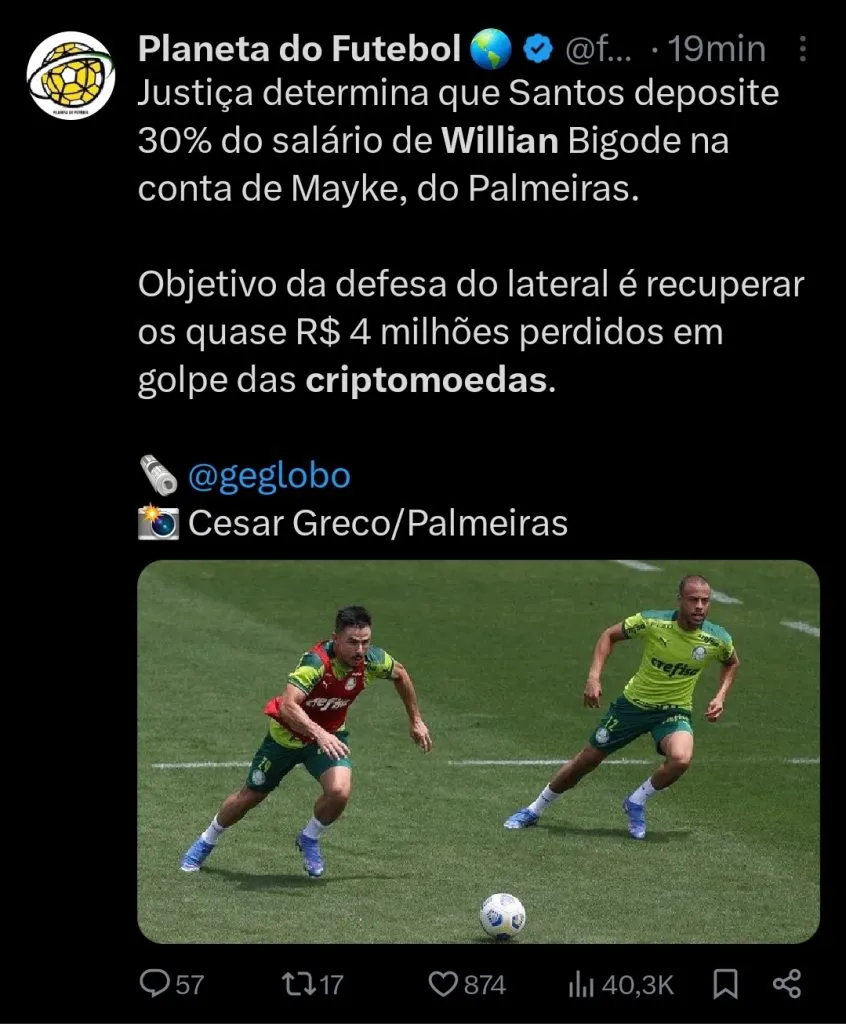Open the tweet's three-dot overflow menu
The image size is (846, 1024).
(801, 48)
